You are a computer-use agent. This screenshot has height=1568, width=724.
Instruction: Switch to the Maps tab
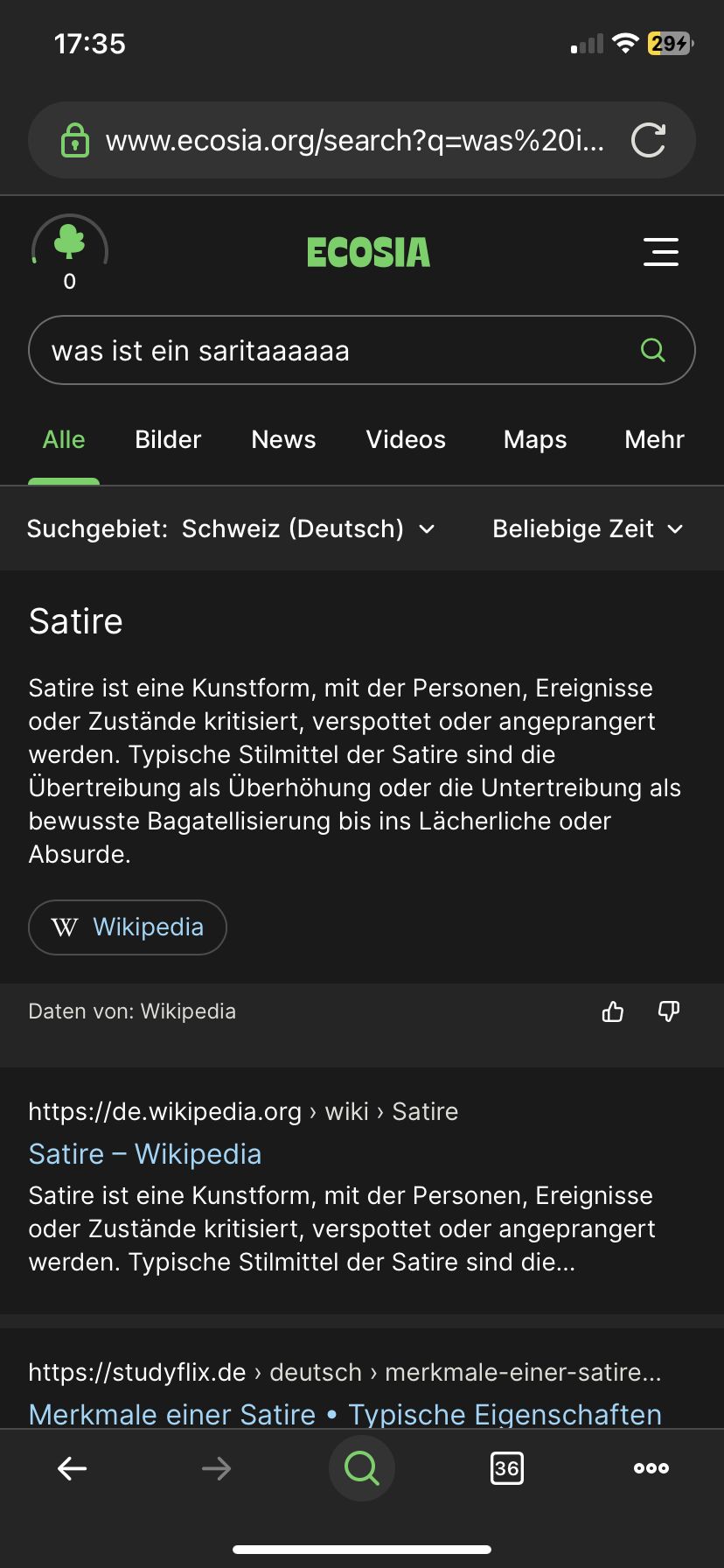pos(535,439)
